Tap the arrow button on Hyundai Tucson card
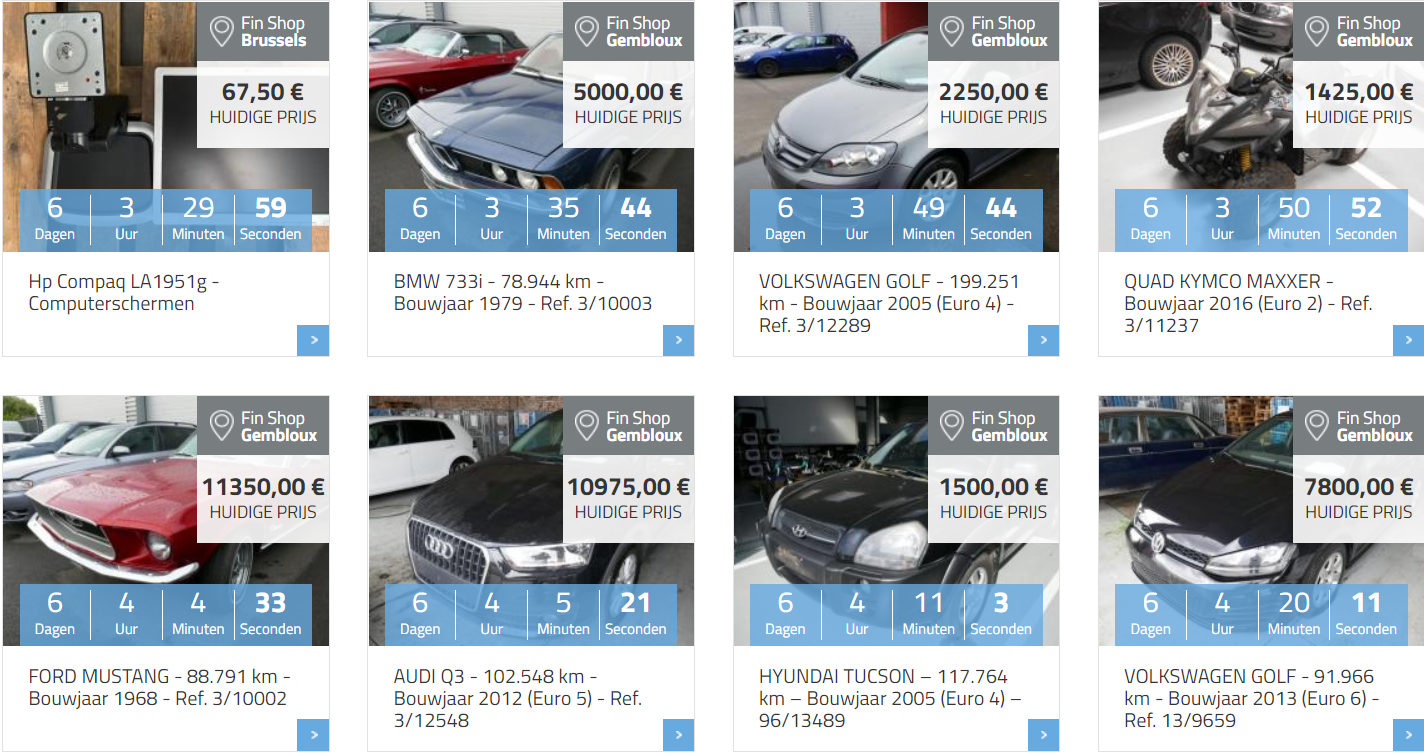This screenshot has width=1424, height=753. coord(1043,735)
